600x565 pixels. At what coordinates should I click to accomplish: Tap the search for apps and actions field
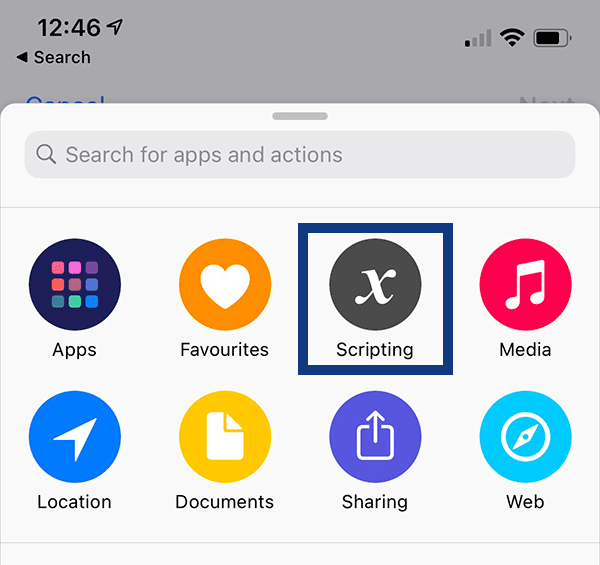[300, 155]
